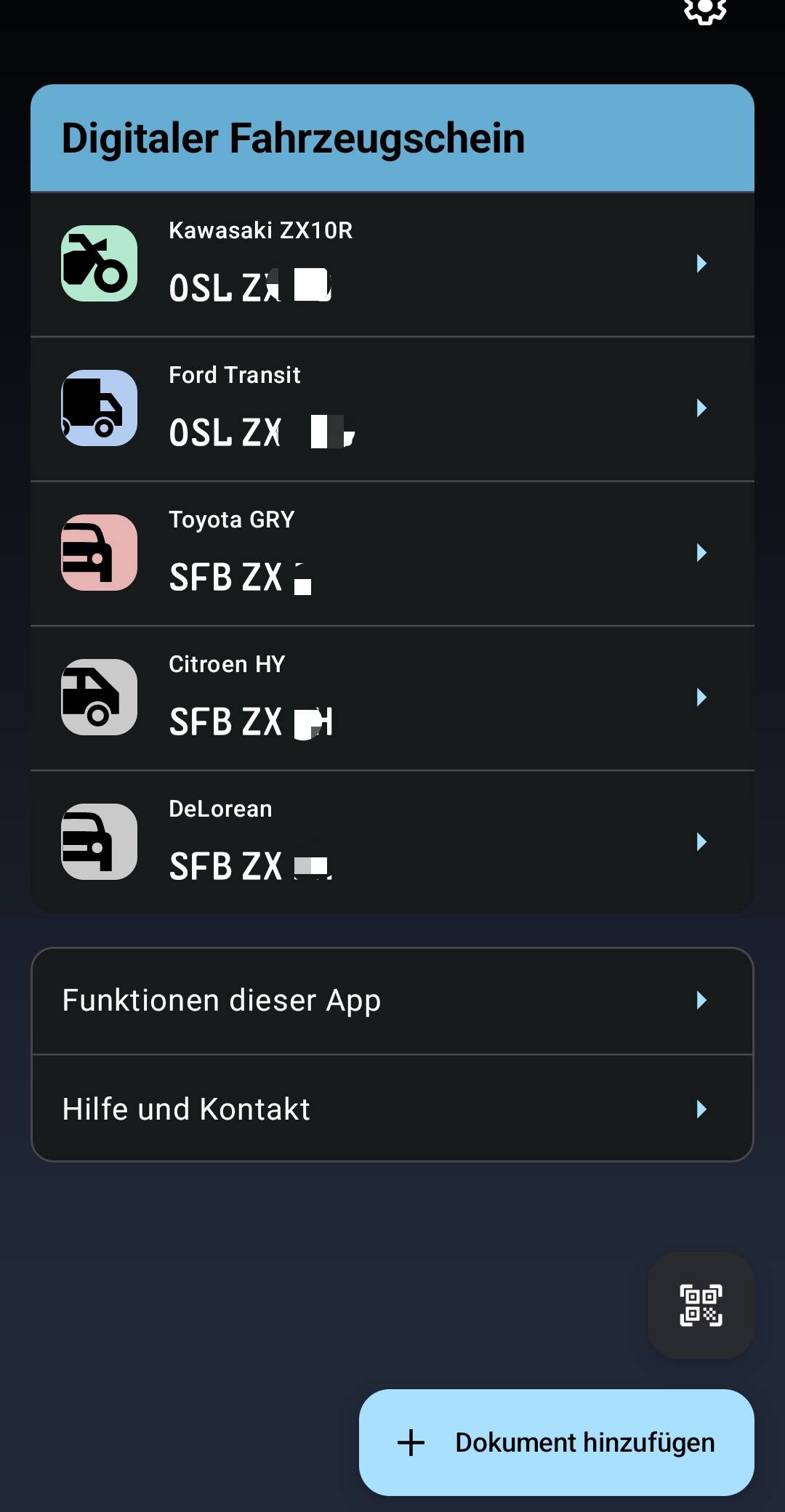
Task: Select the Toyota GRY entry
Action: pos(392,553)
